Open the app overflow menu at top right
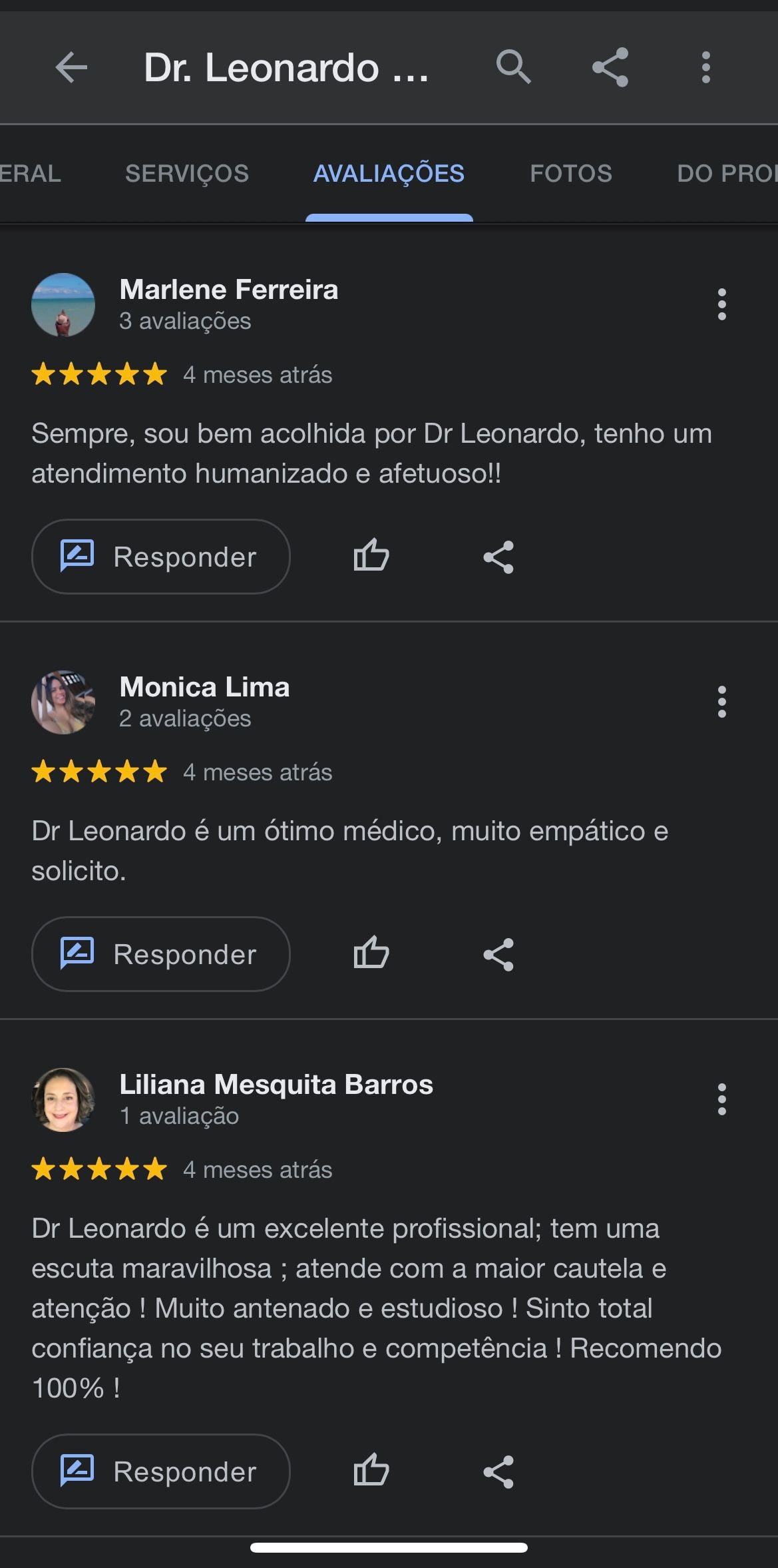The image size is (778, 1568). [x=705, y=67]
